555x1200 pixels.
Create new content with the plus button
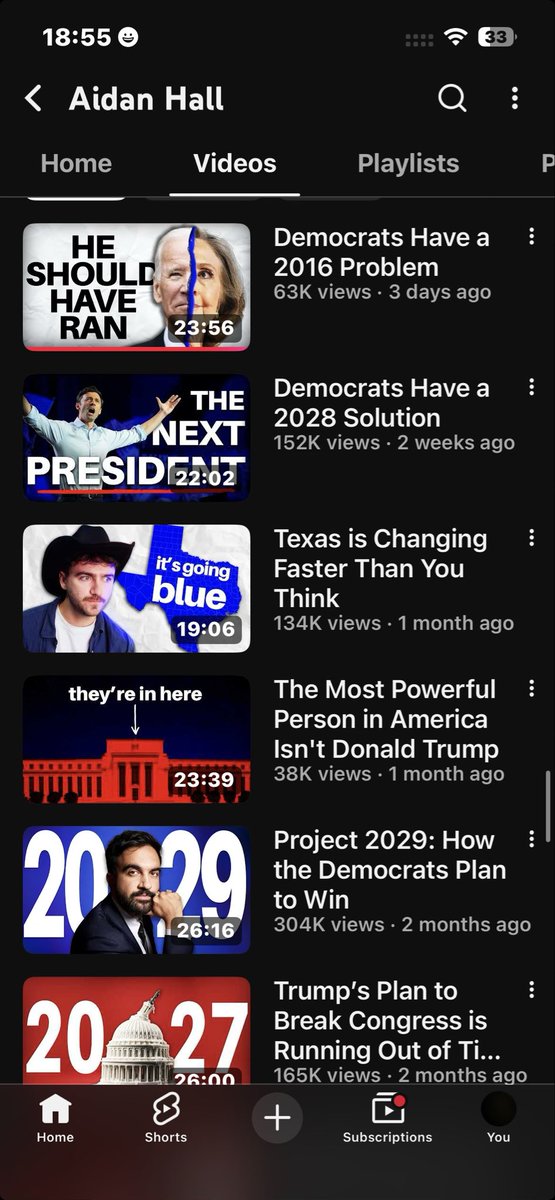tap(277, 1118)
